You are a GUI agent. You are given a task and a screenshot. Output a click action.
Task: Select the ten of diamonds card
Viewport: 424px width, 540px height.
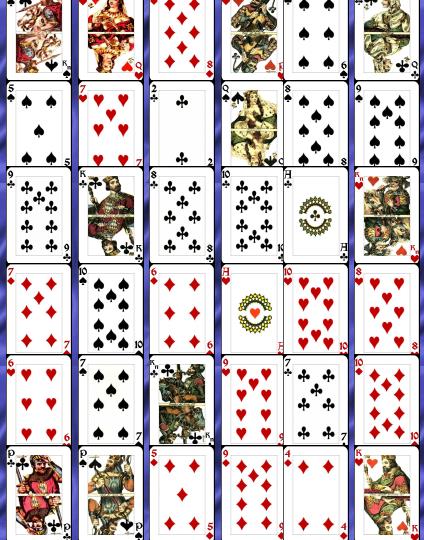pos(387,400)
